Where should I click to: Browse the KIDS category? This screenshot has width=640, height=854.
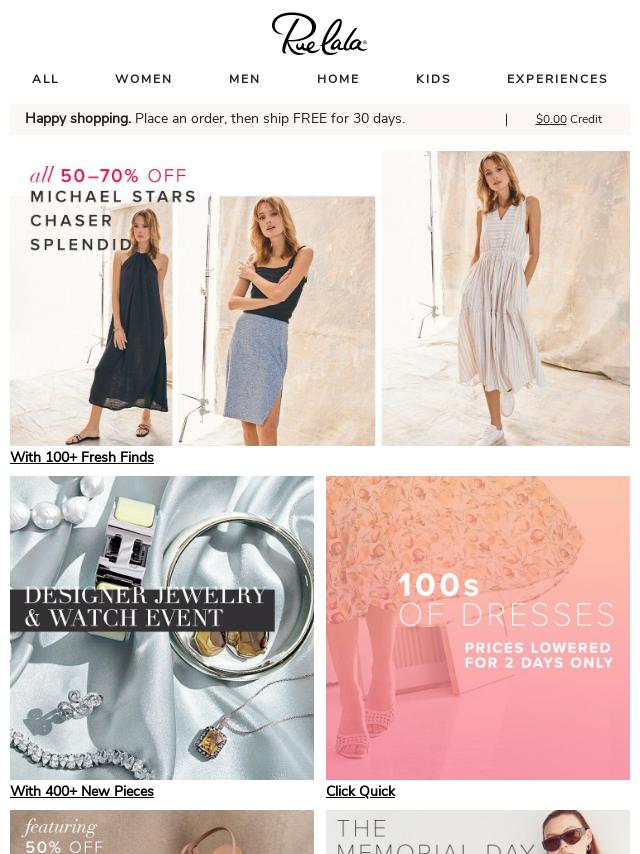433,79
